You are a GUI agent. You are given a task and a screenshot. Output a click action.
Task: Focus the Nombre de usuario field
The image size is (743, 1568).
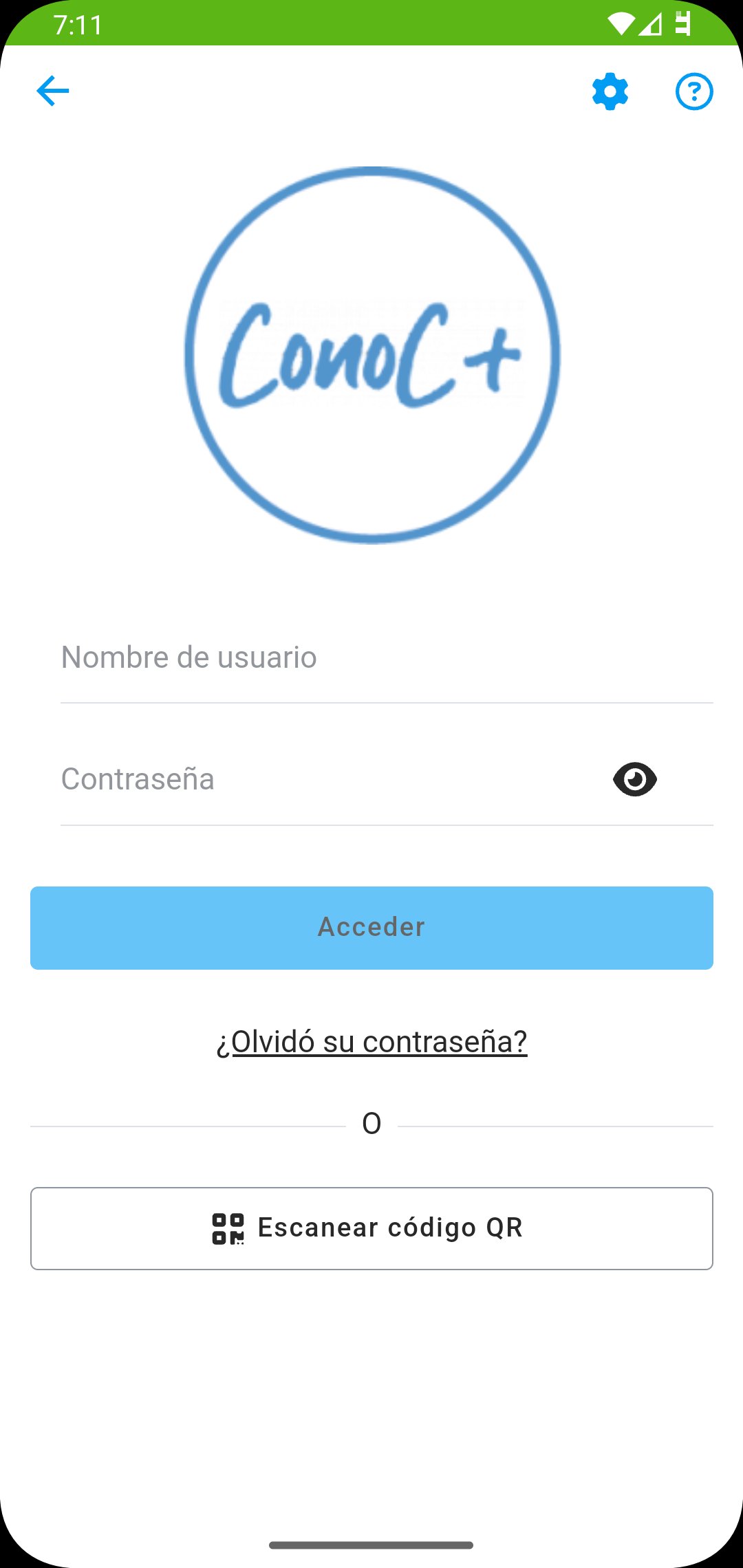pyautogui.click(x=385, y=658)
